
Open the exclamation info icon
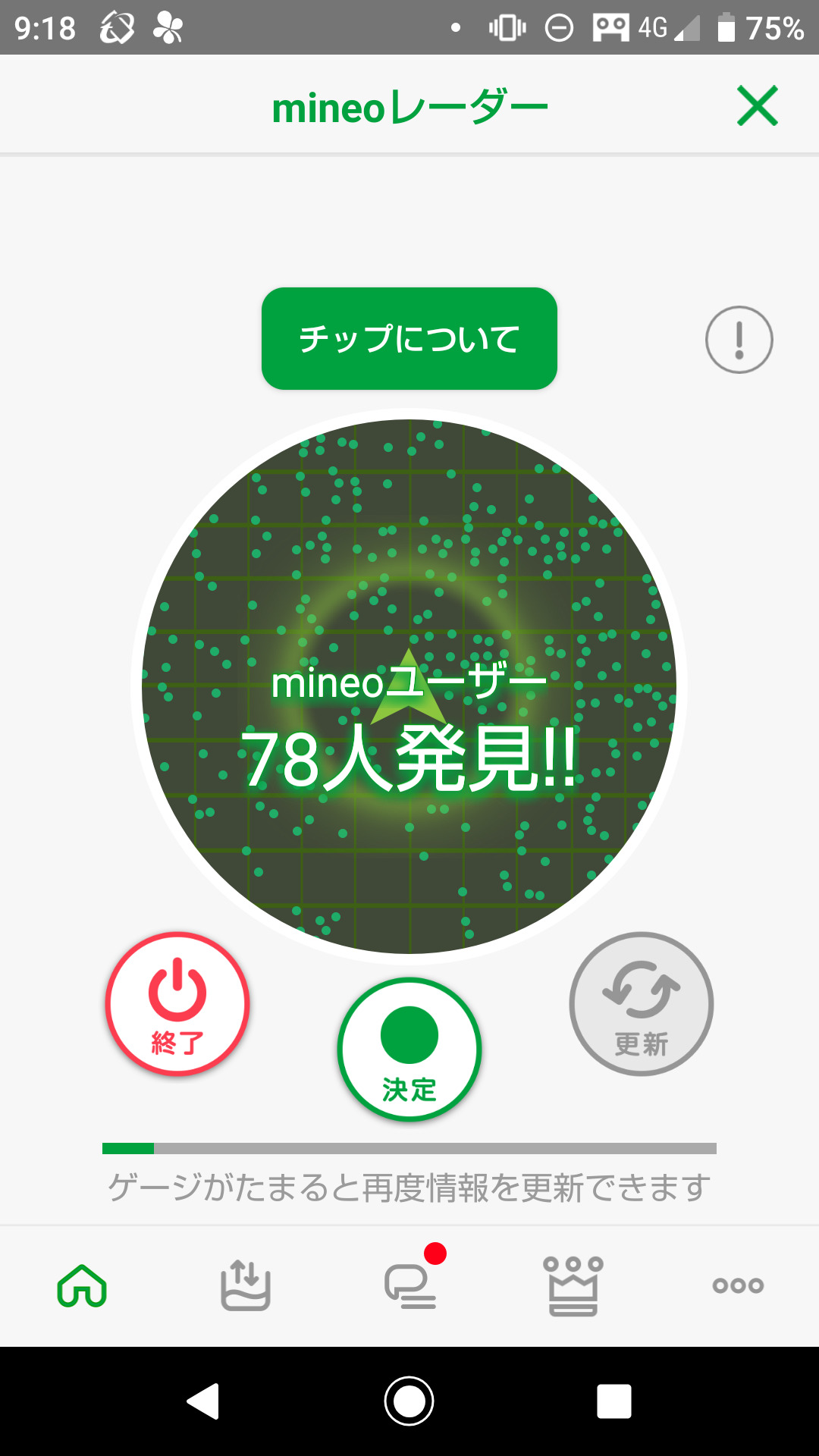pyautogui.click(x=739, y=340)
